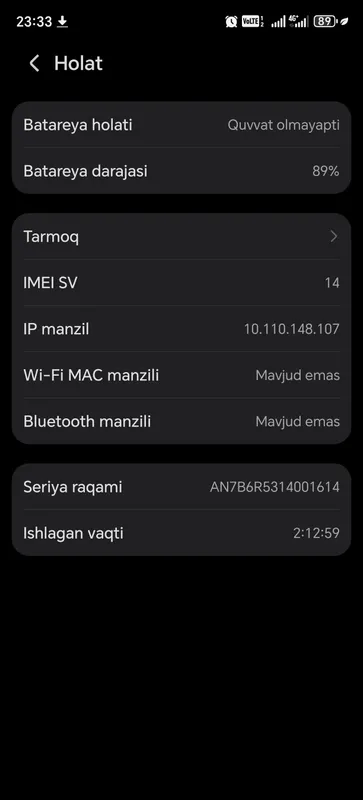Open the Tarmoq row
Image resolution: width=363 pixels, height=800 pixels.
coord(181,236)
